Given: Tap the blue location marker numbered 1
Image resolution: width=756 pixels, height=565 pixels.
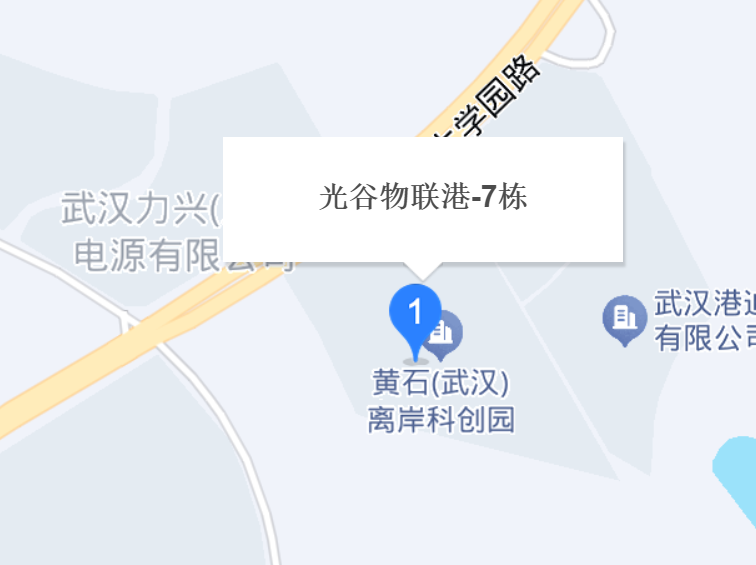Looking at the screenshot, I should coord(415,309).
